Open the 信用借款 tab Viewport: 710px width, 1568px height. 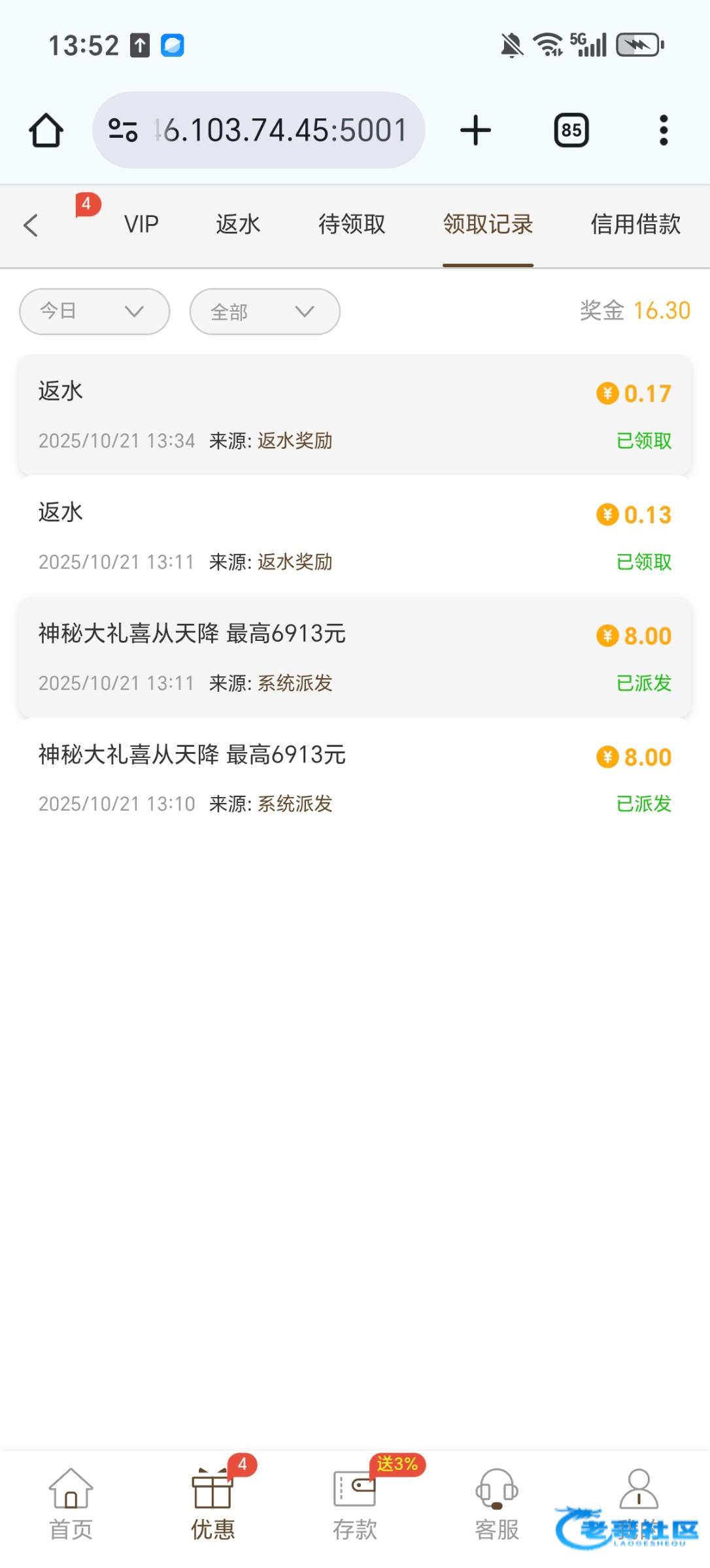point(635,225)
